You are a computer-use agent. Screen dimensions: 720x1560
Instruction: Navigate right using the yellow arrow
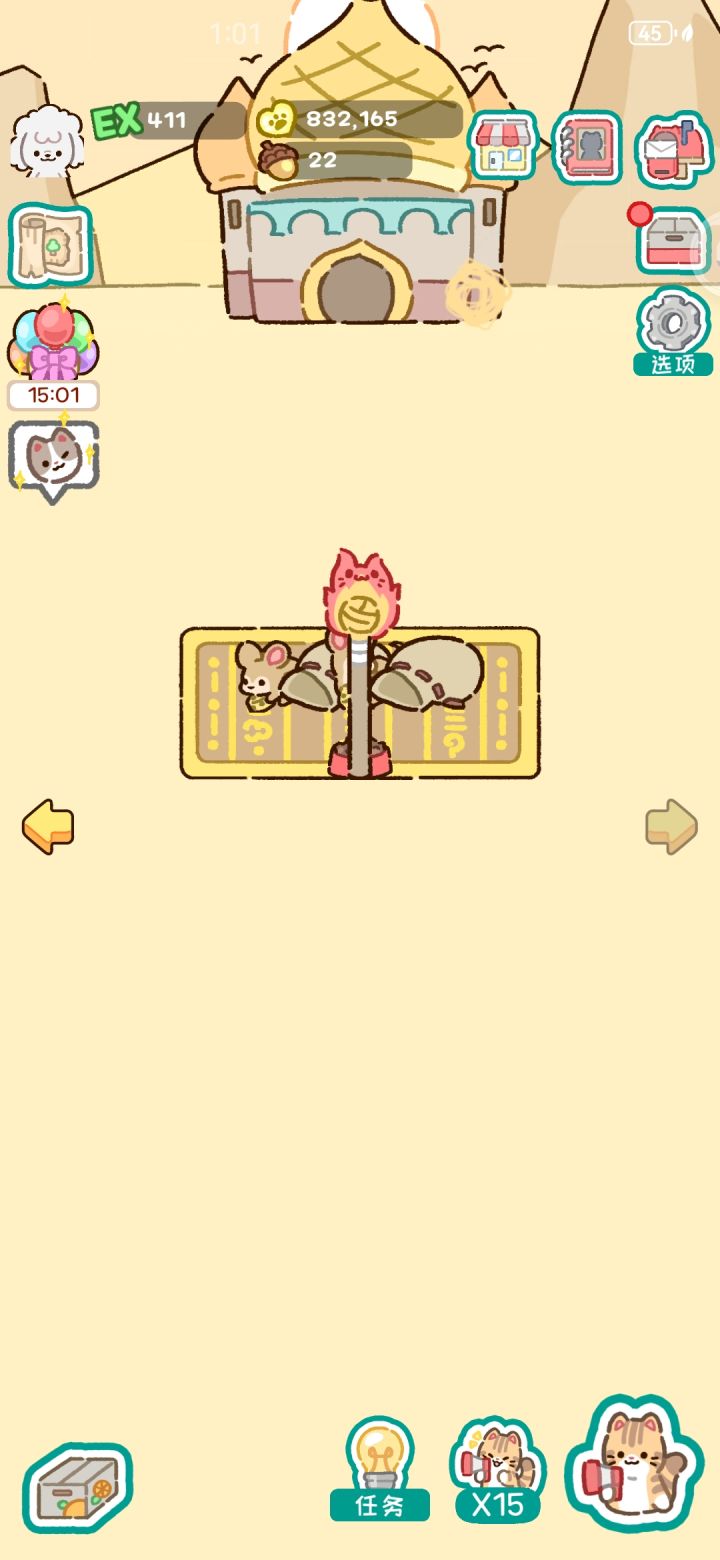tap(673, 823)
